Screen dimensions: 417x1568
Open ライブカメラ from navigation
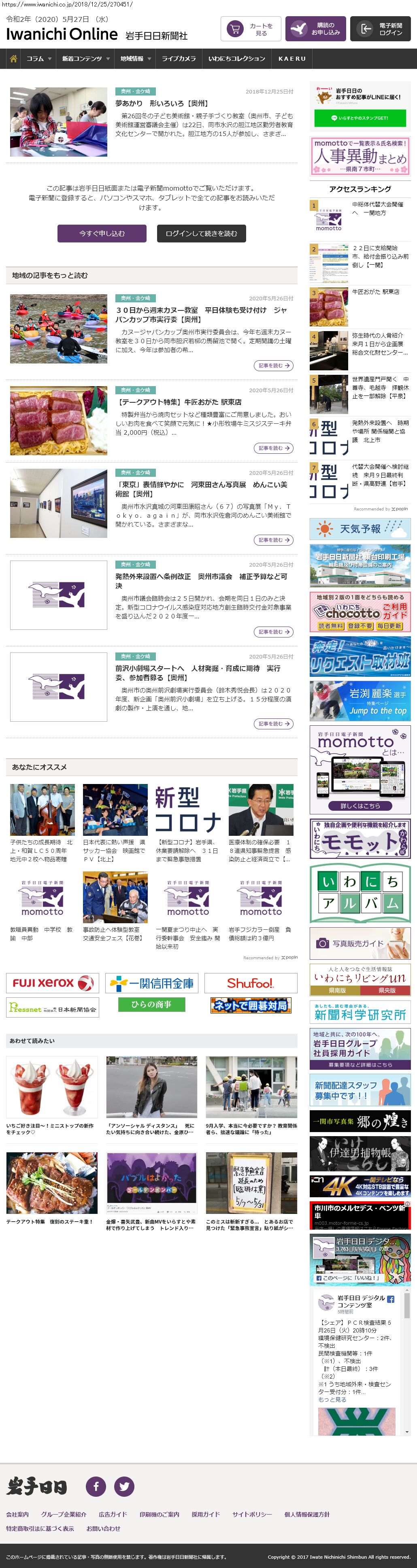coord(179,58)
